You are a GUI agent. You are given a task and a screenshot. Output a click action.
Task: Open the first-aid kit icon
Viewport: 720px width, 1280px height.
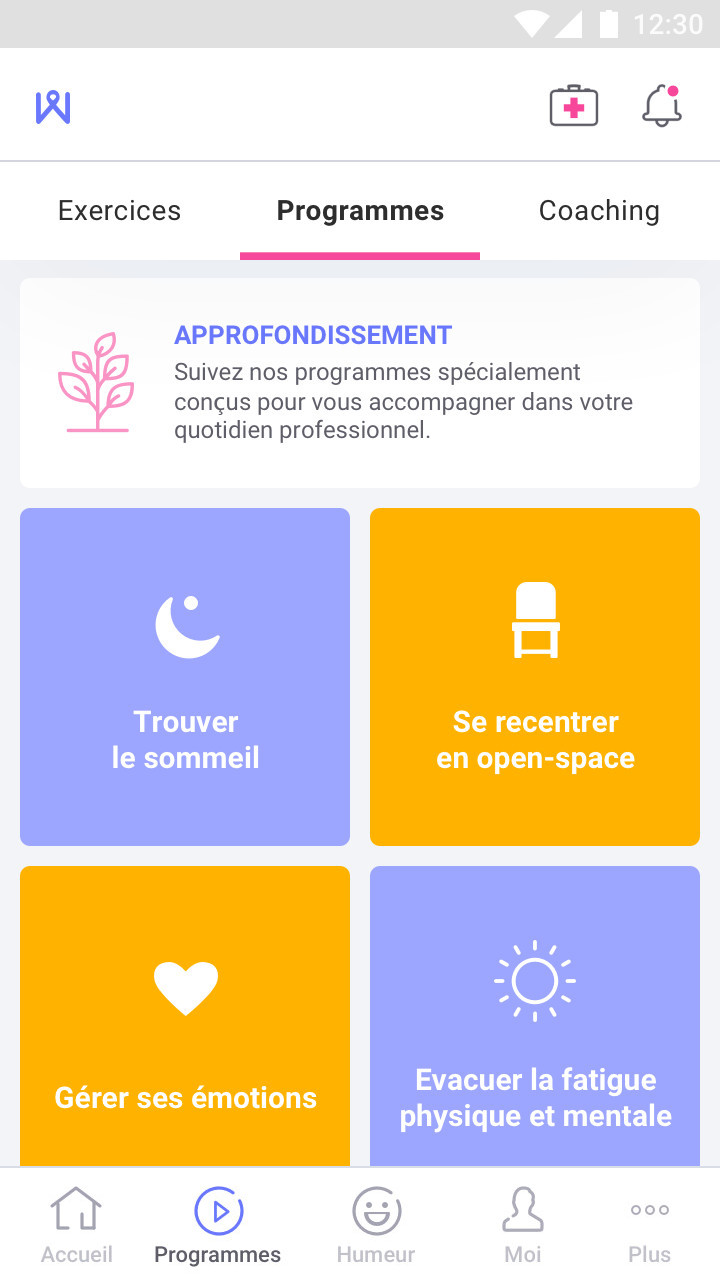click(x=574, y=106)
